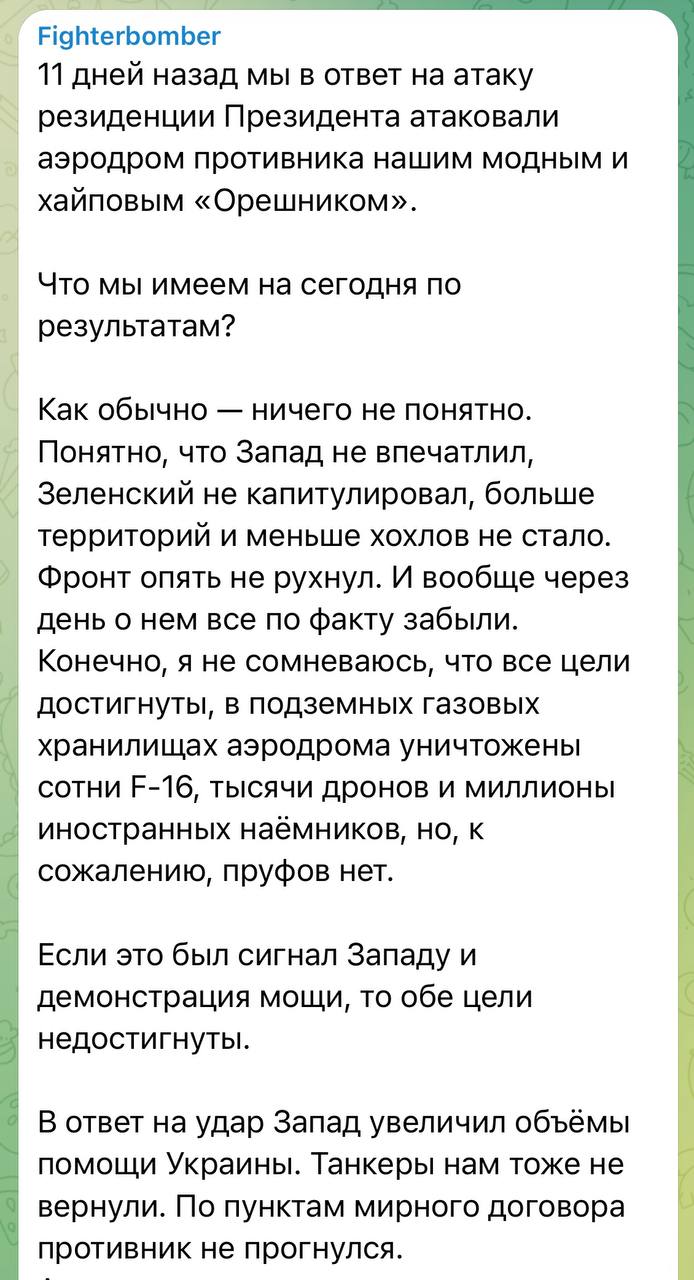
Task: Open the Fighterbomber channel name
Action: tap(129, 37)
